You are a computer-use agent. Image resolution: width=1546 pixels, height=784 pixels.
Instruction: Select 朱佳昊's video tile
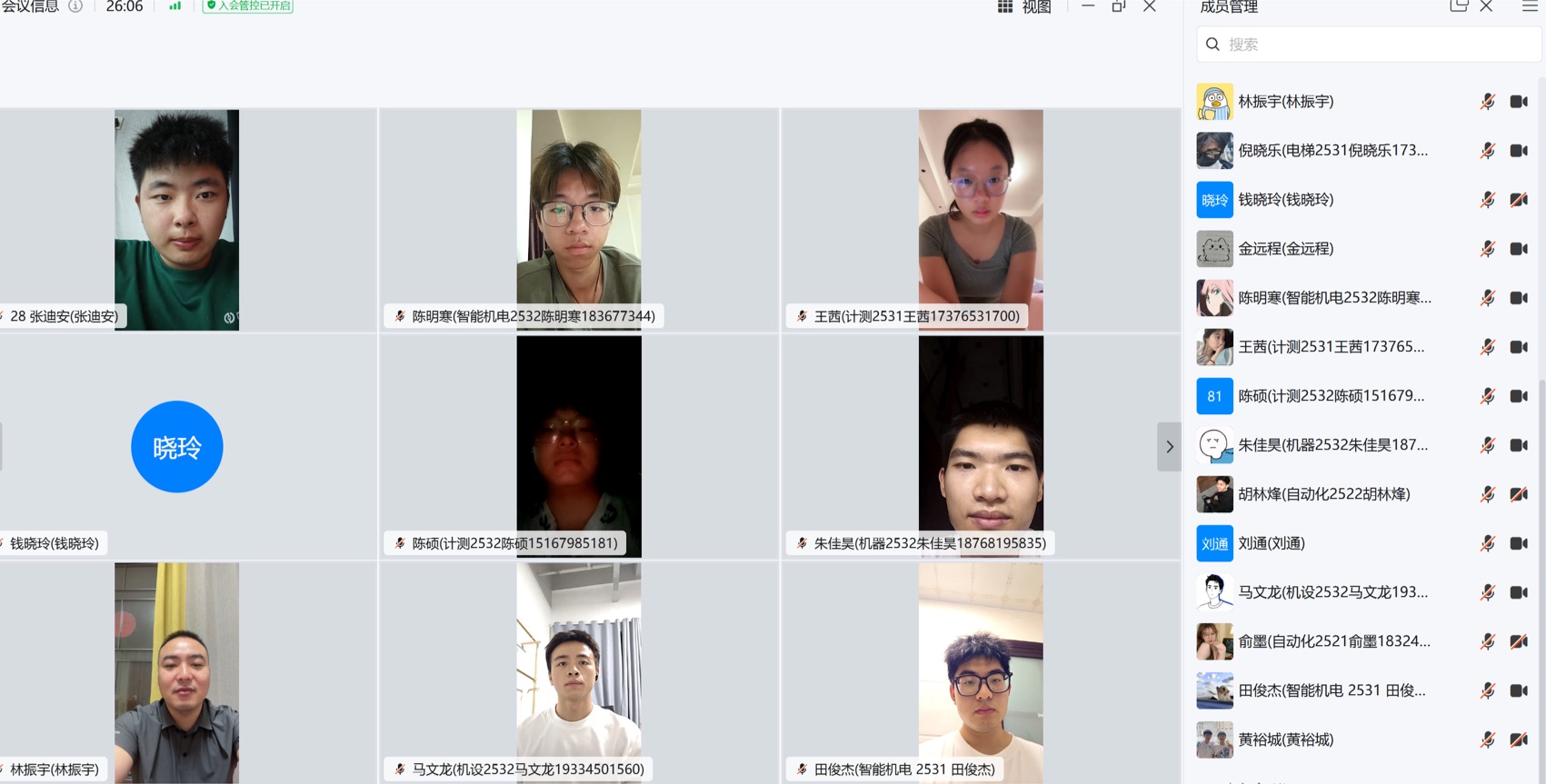(981, 445)
